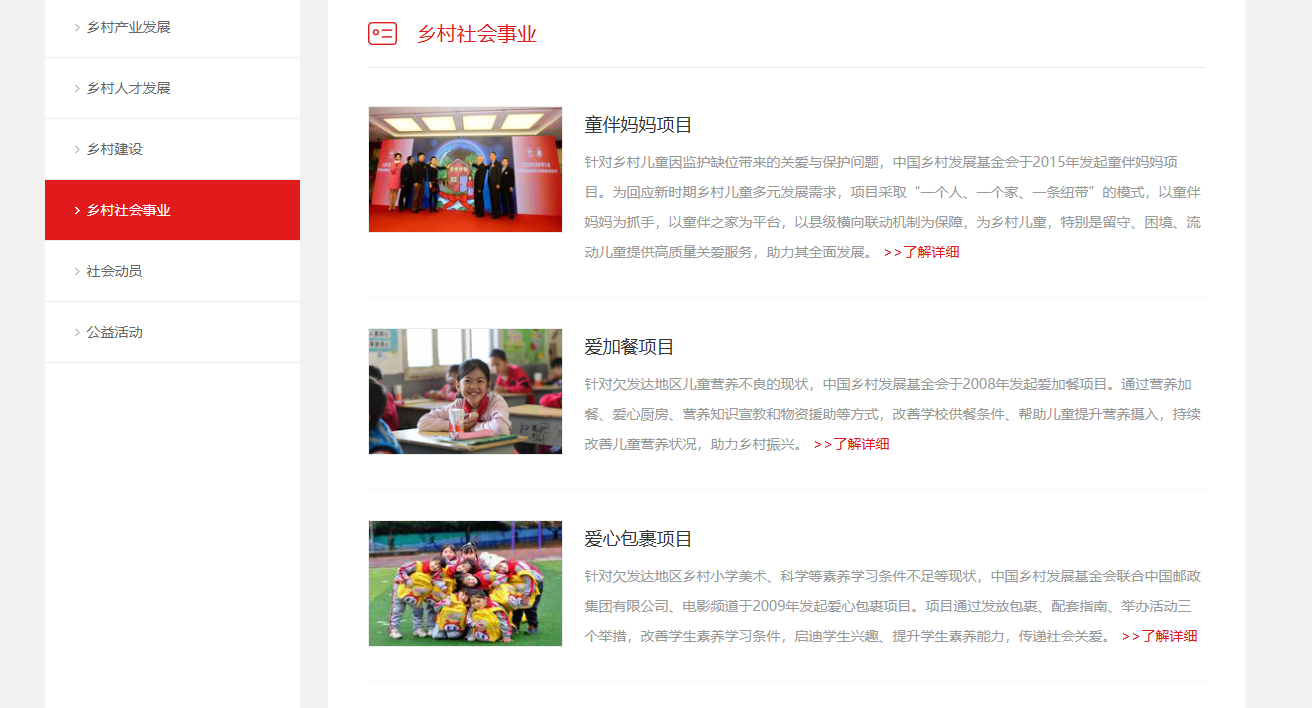Open the 童伴妈妈项目 photo thumbnail
The height and width of the screenshot is (708, 1312).
coord(465,169)
